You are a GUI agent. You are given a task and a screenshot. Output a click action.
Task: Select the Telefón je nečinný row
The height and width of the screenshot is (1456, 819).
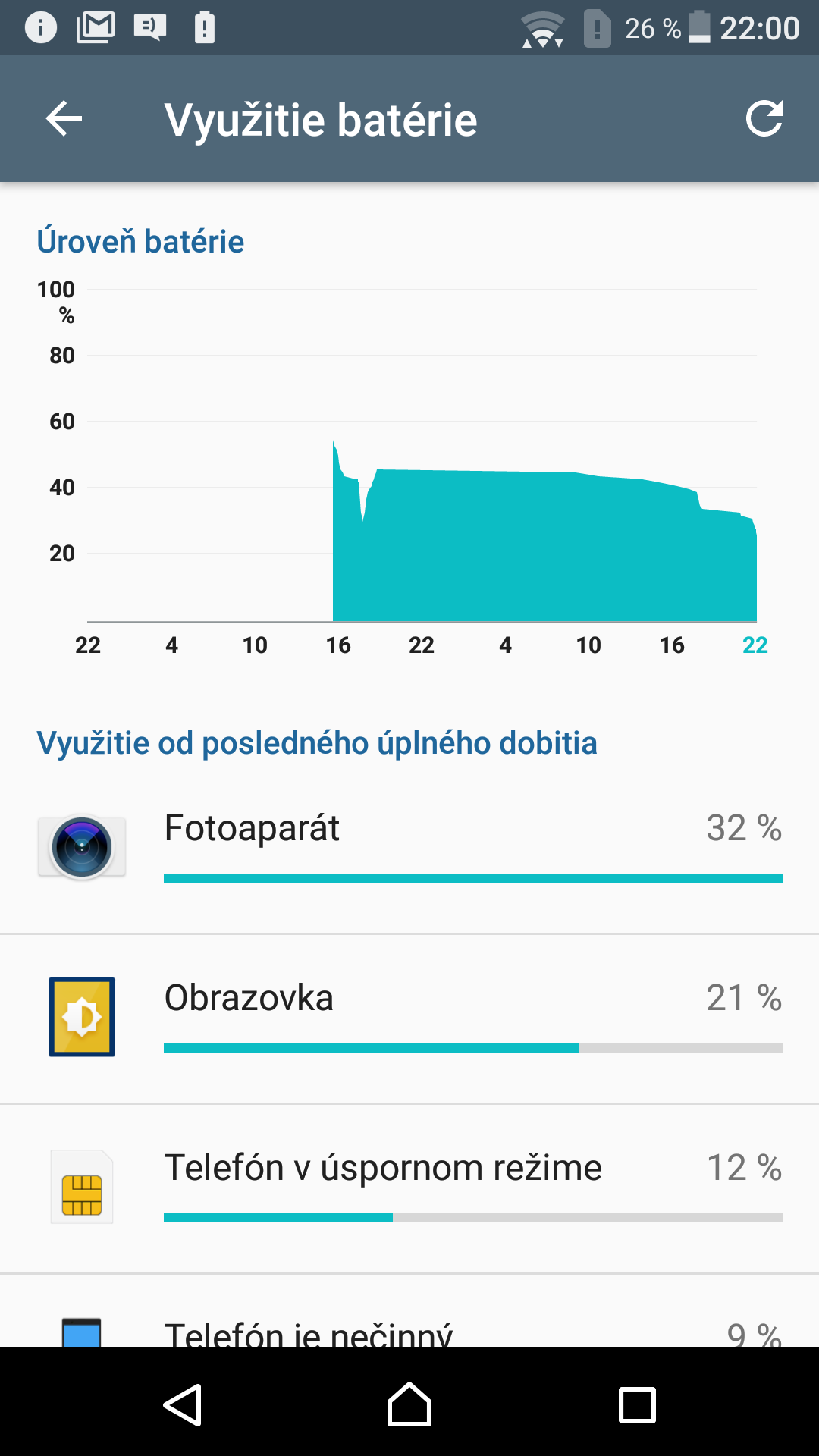(x=409, y=1311)
